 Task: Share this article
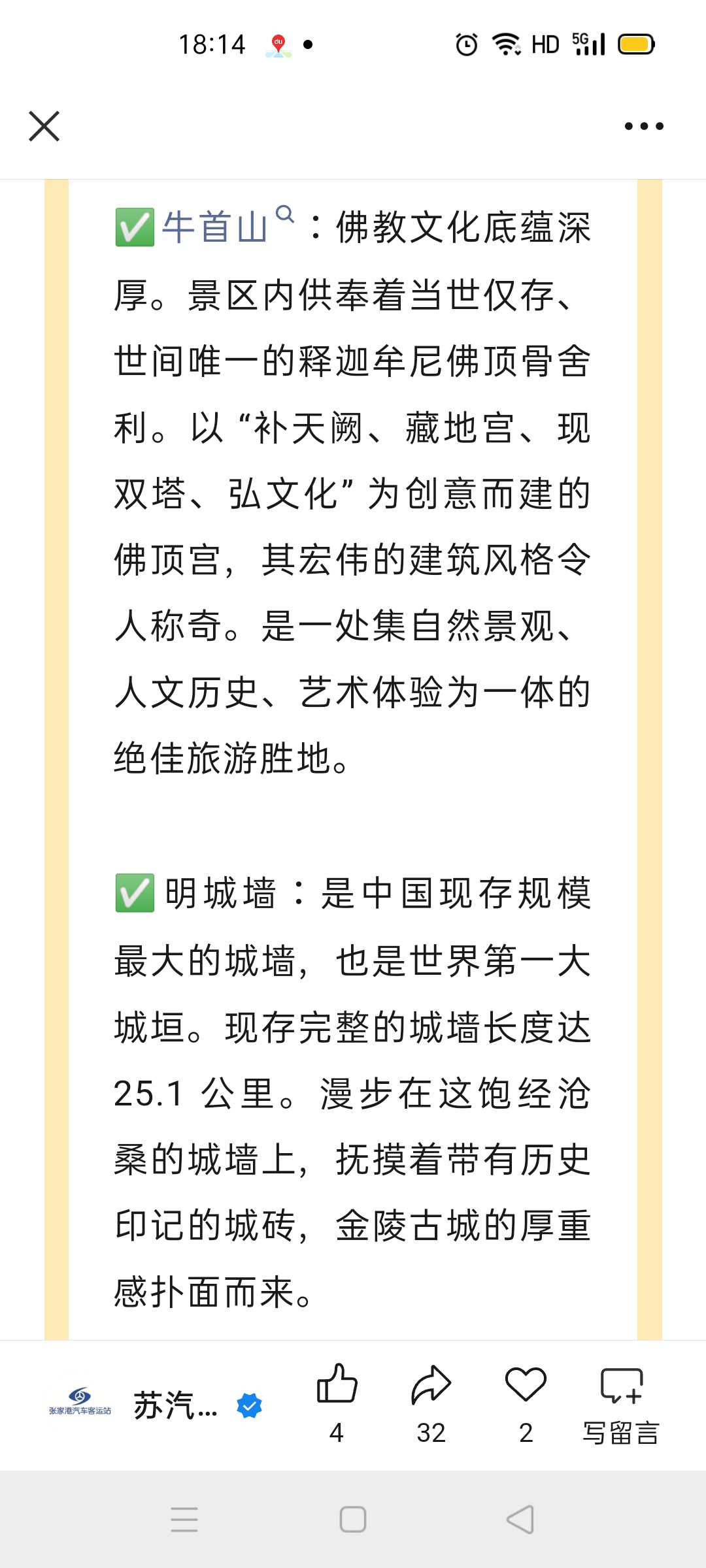[x=431, y=1402]
